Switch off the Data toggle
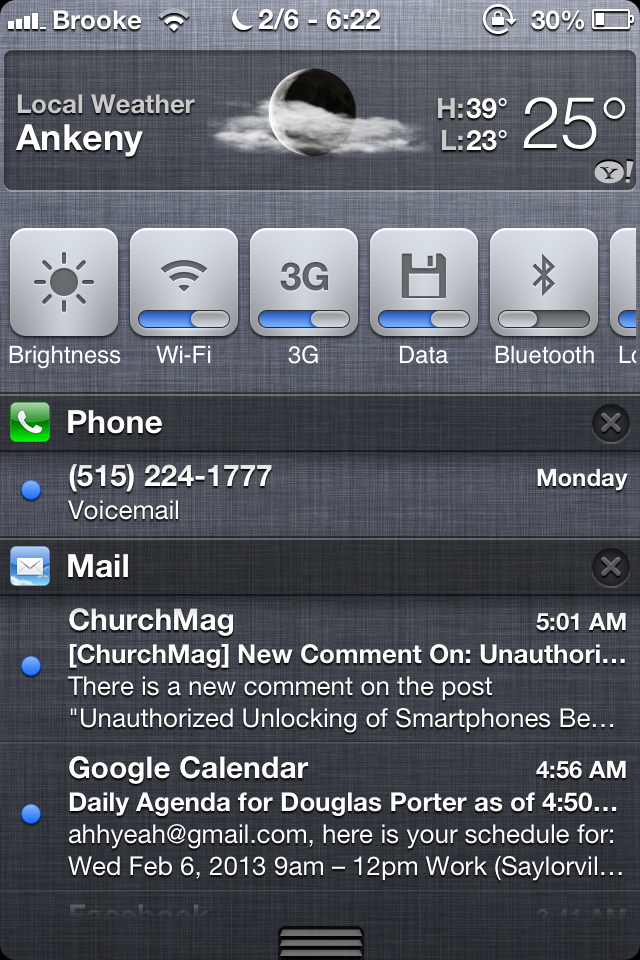 pyautogui.click(x=423, y=283)
